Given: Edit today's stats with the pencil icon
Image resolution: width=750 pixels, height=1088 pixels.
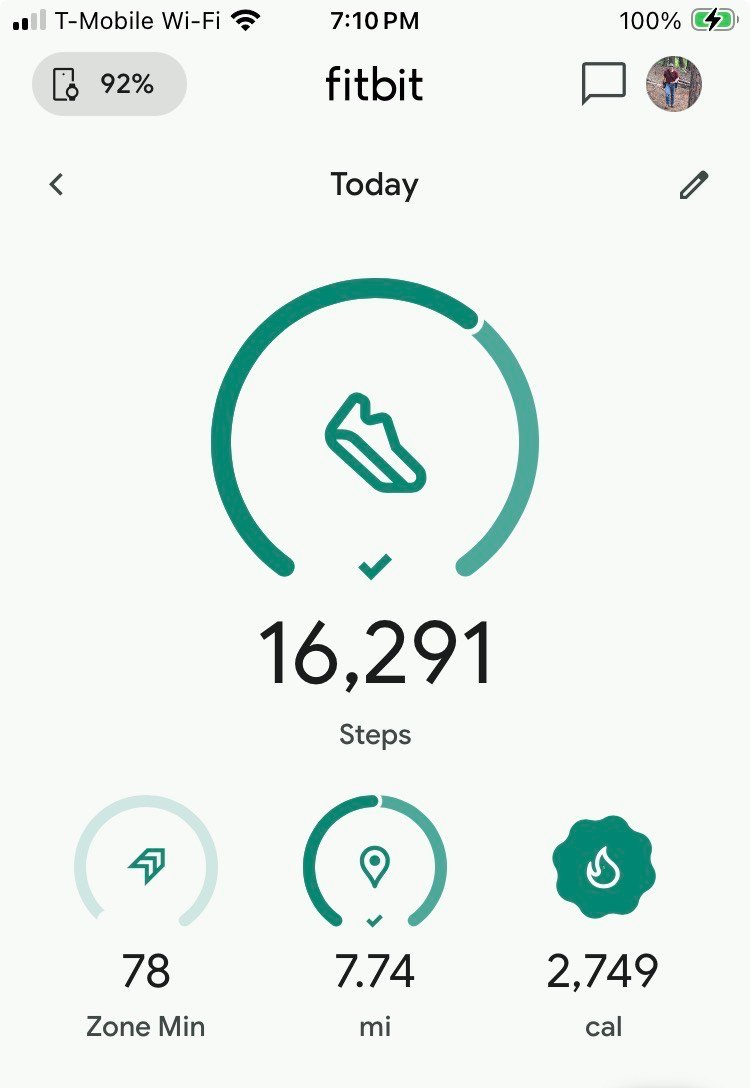Looking at the screenshot, I should coord(693,185).
